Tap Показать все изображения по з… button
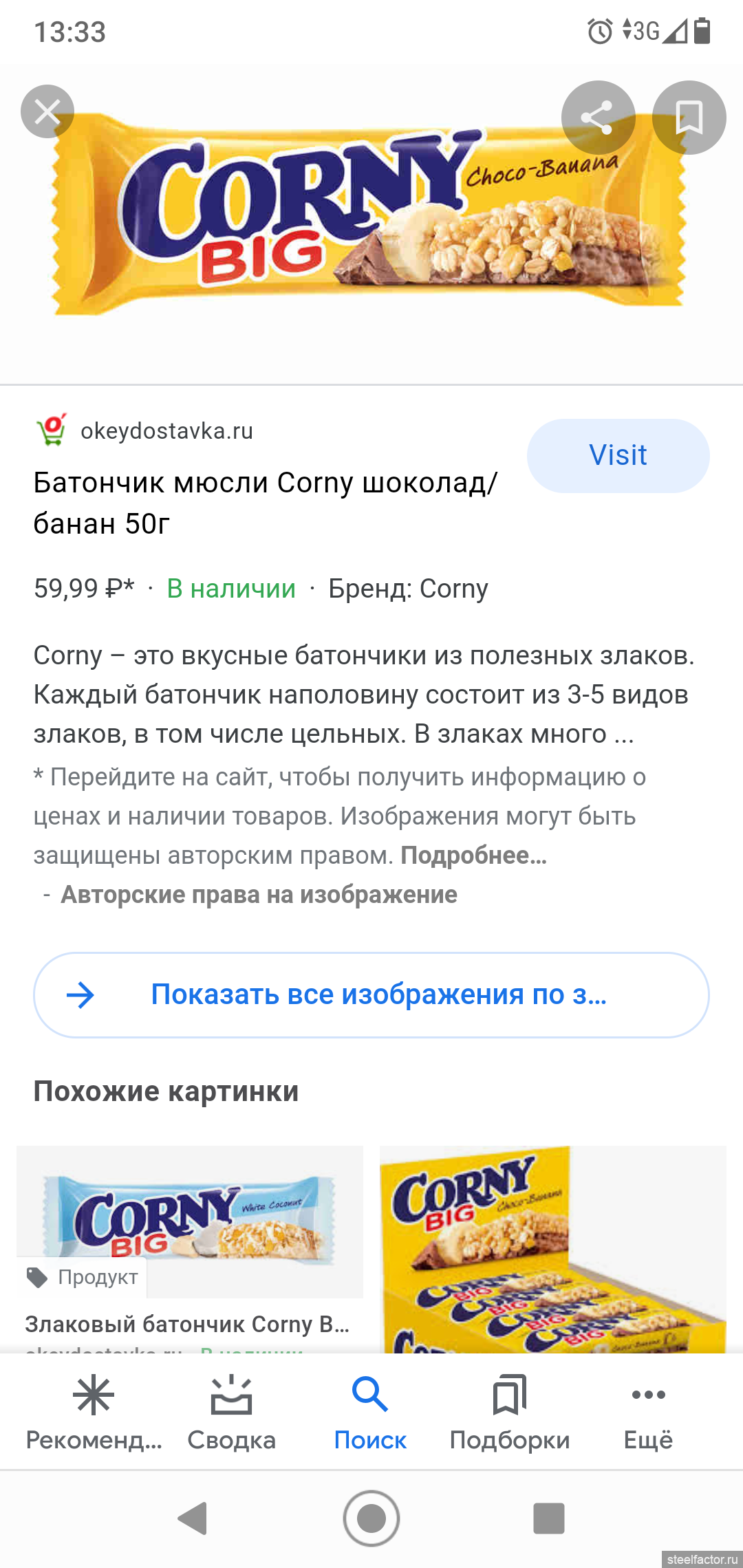 (371, 994)
